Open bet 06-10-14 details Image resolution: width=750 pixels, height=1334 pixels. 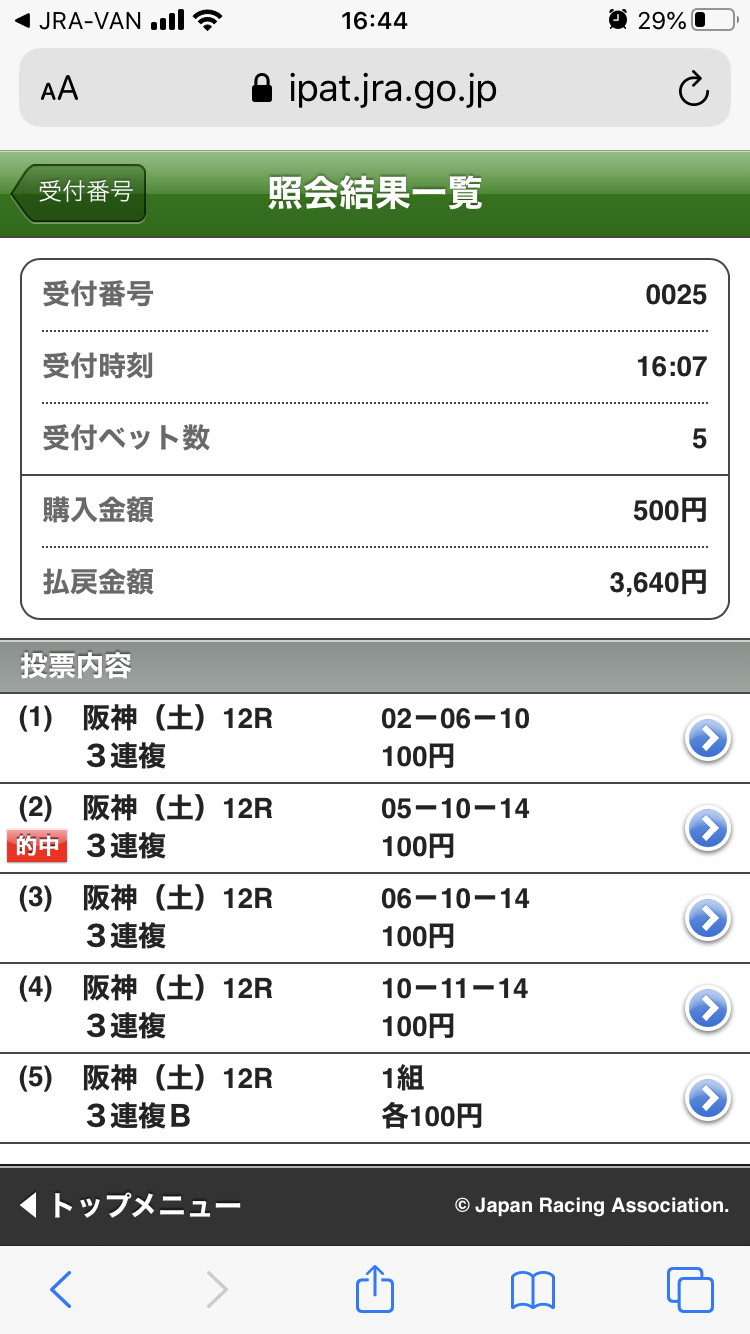pyautogui.click(x=707, y=919)
